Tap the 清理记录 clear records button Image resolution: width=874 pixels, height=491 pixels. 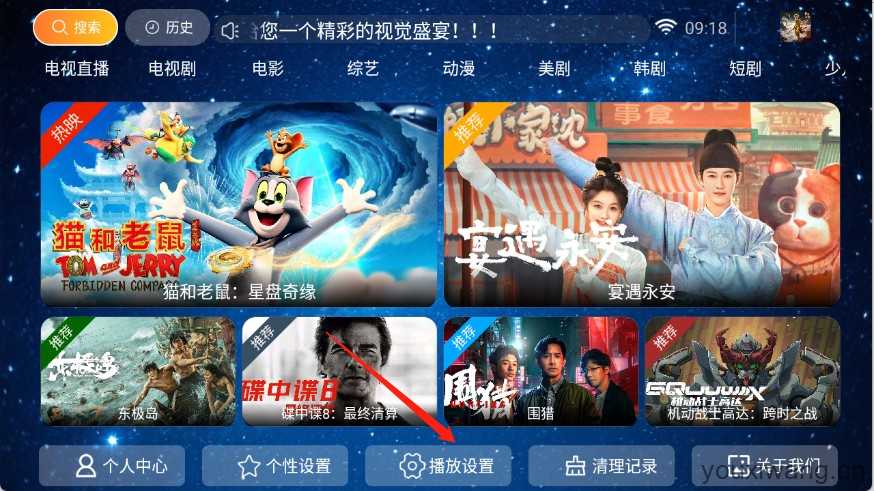[x=601, y=466]
